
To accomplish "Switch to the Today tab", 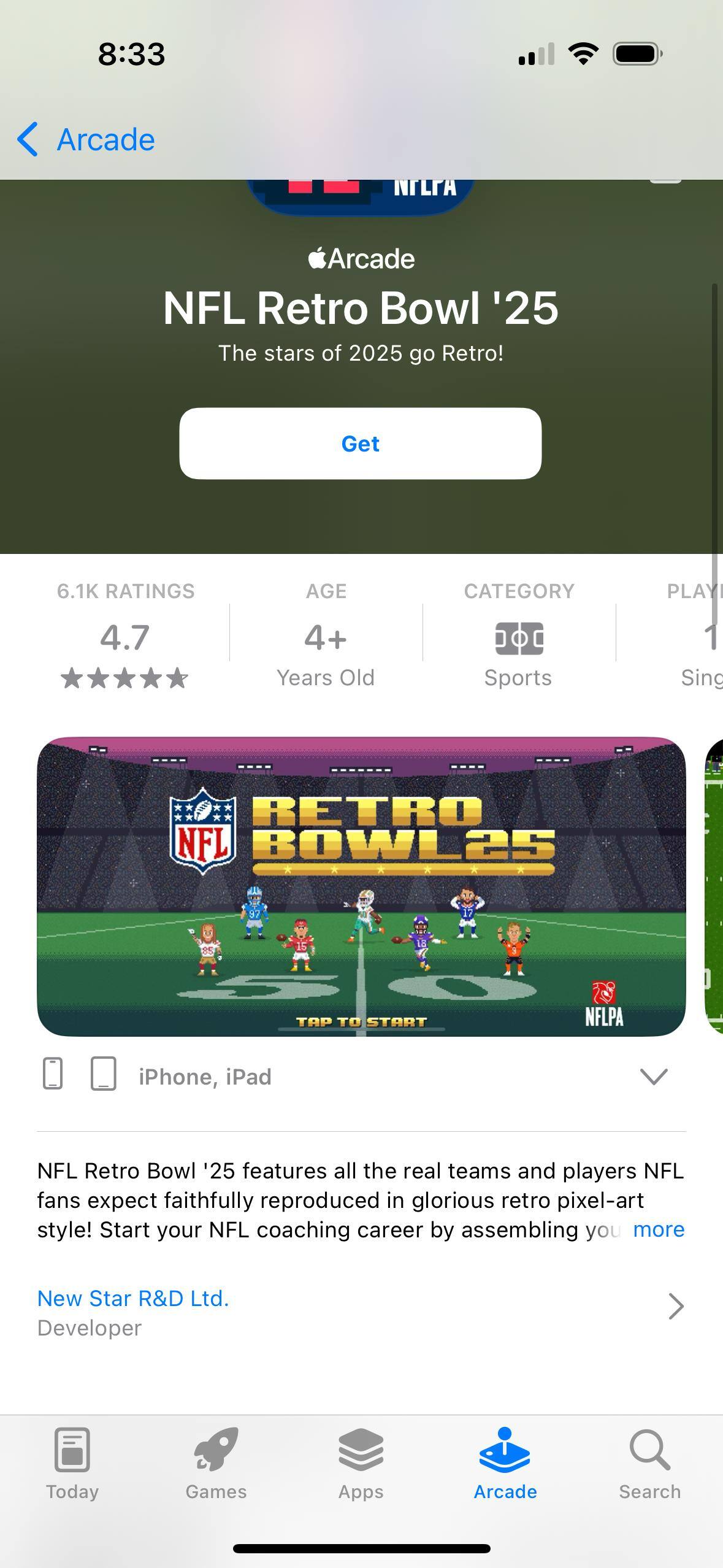I will coord(72,1466).
